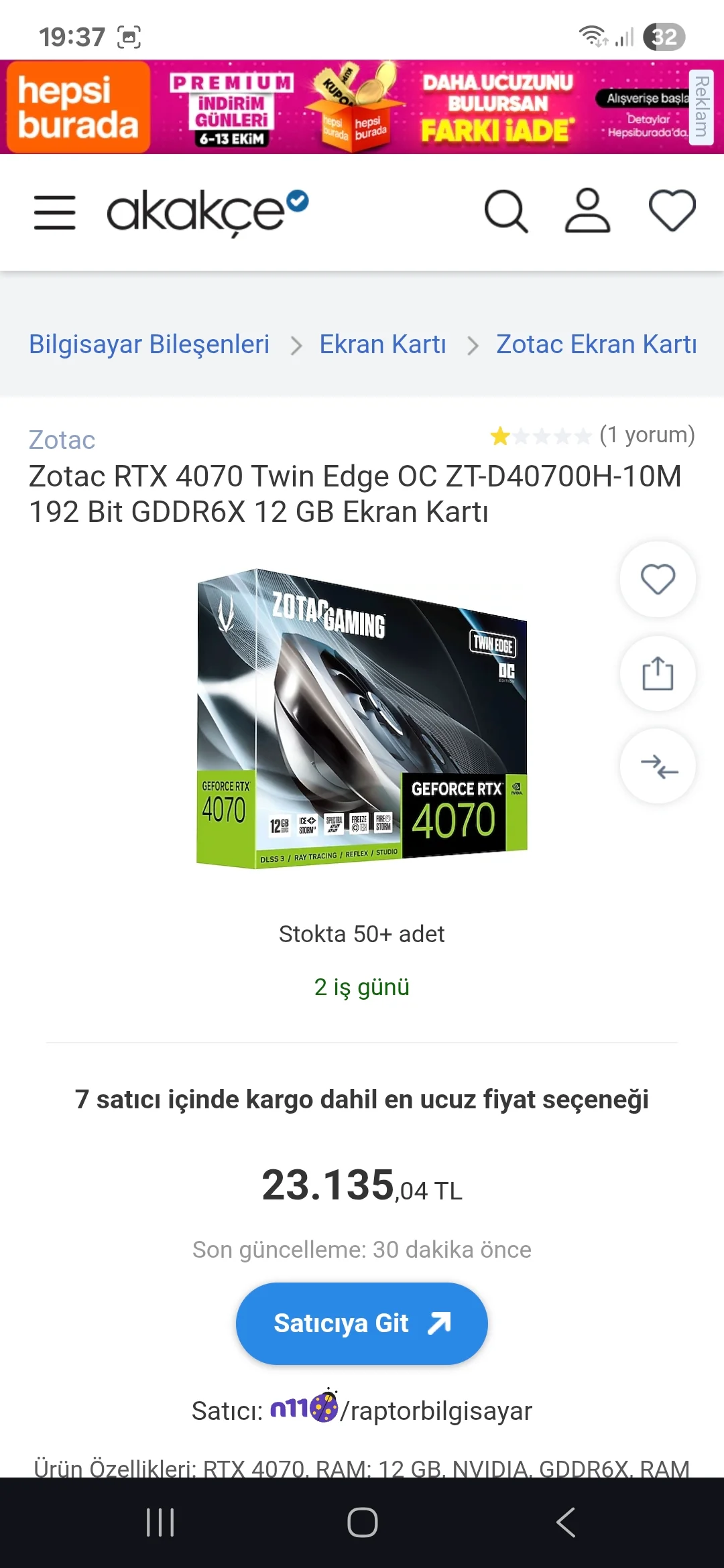Screen dimensions: 724x1568
Task: Open the Zotac brand link
Action: [x=62, y=440]
